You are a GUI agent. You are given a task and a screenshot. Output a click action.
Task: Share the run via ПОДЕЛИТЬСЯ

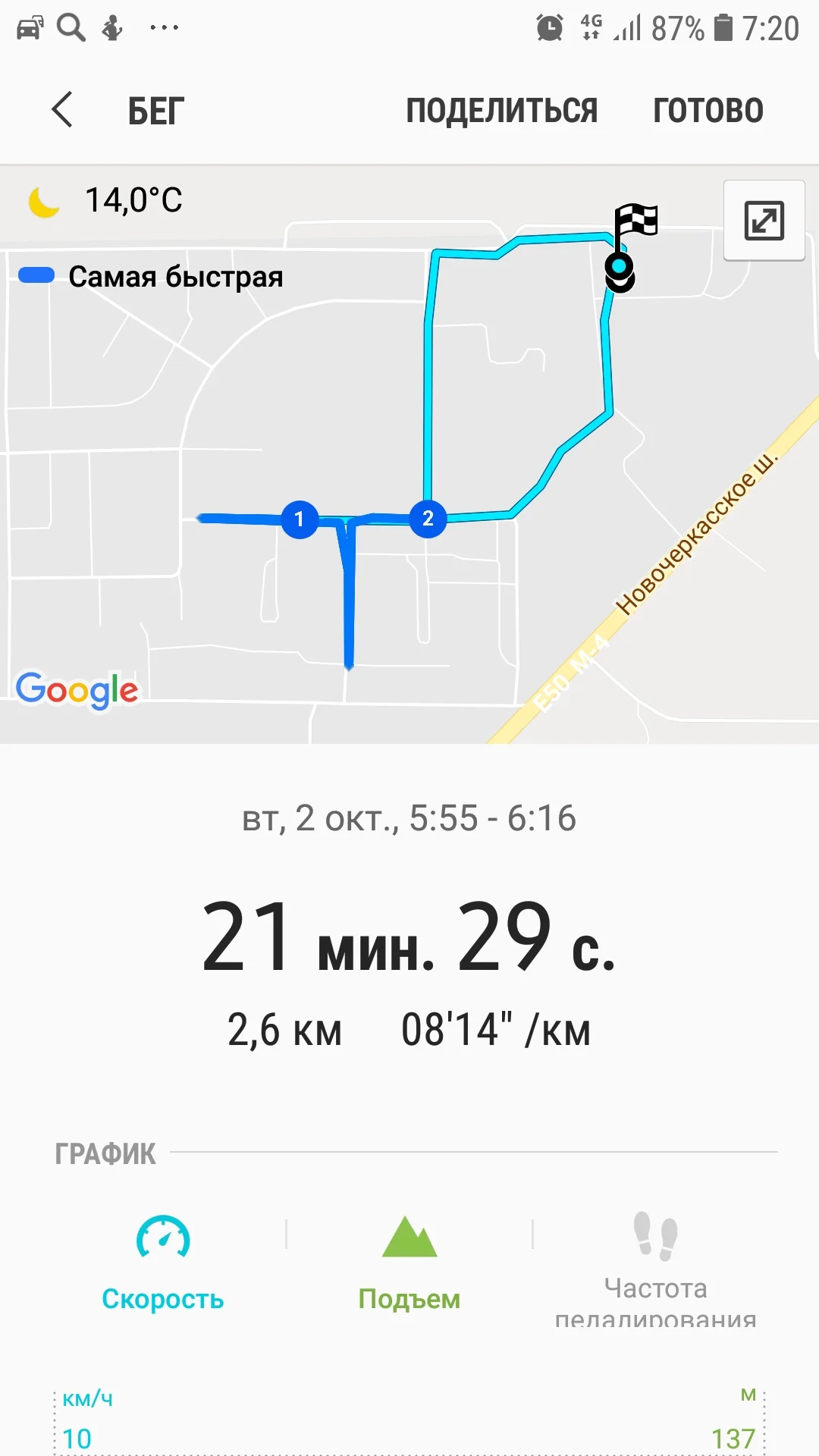click(501, 111)
